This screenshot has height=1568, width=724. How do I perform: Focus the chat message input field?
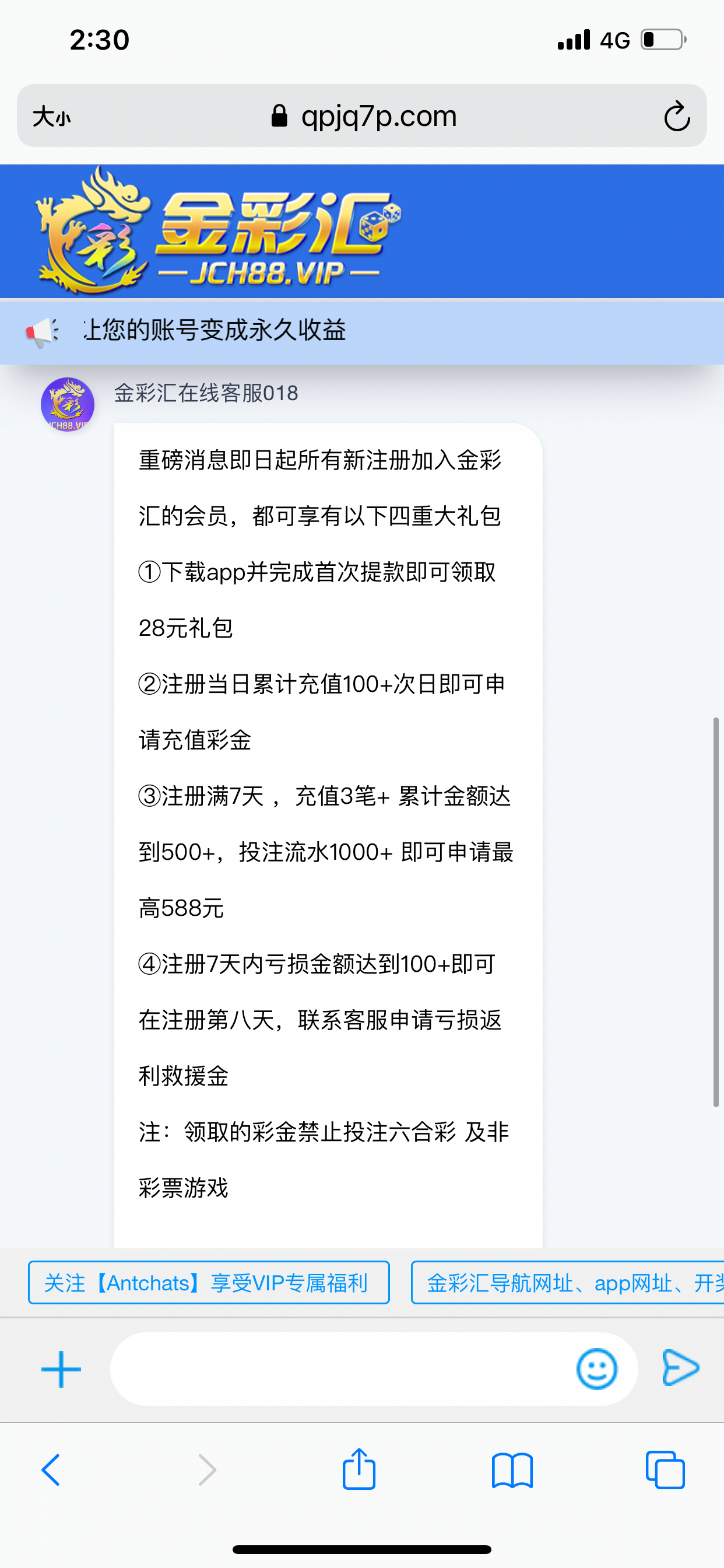click(x=340, y=1370)
